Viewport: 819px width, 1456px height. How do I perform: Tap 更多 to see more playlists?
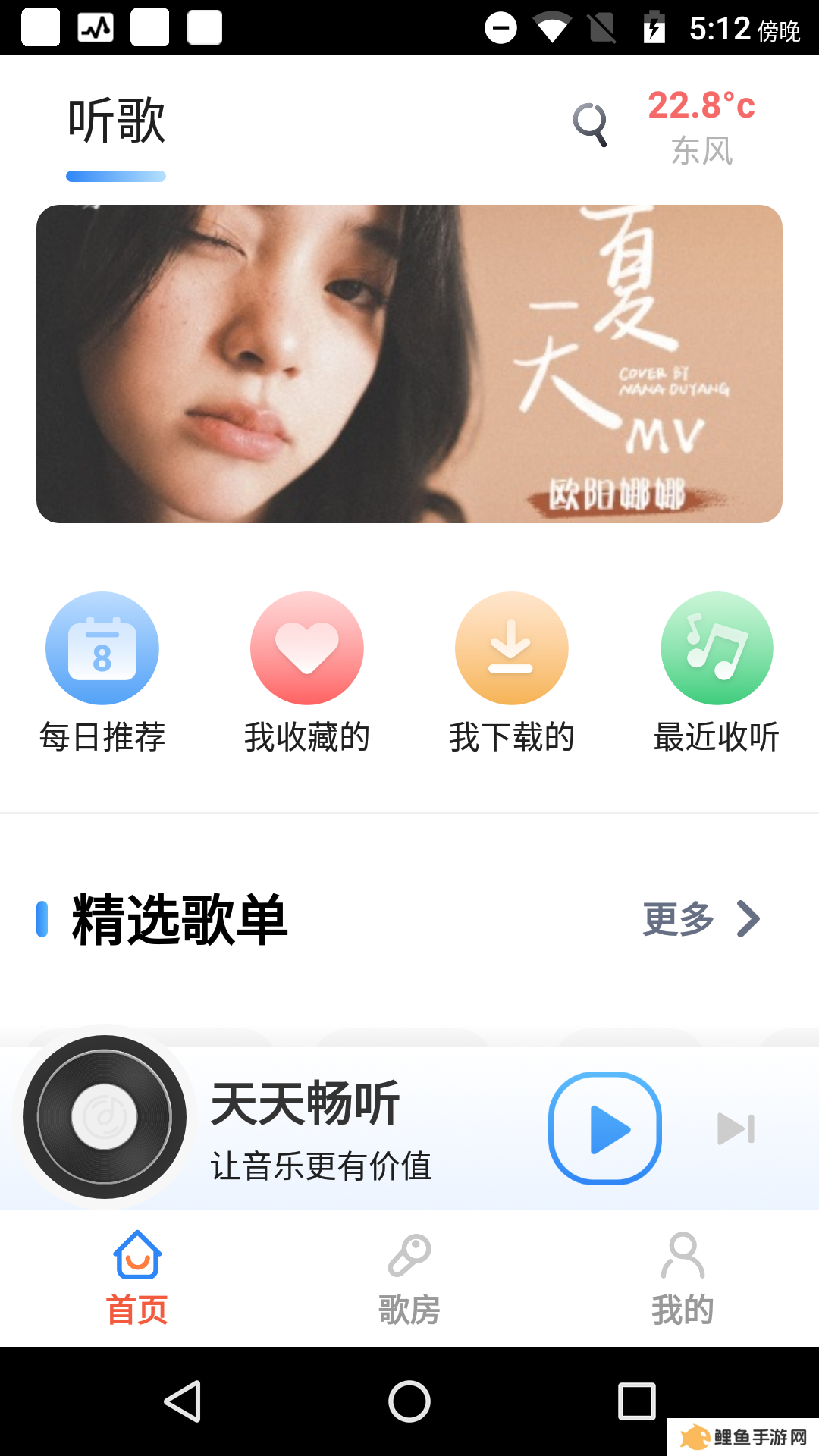[x=699, y=919]
